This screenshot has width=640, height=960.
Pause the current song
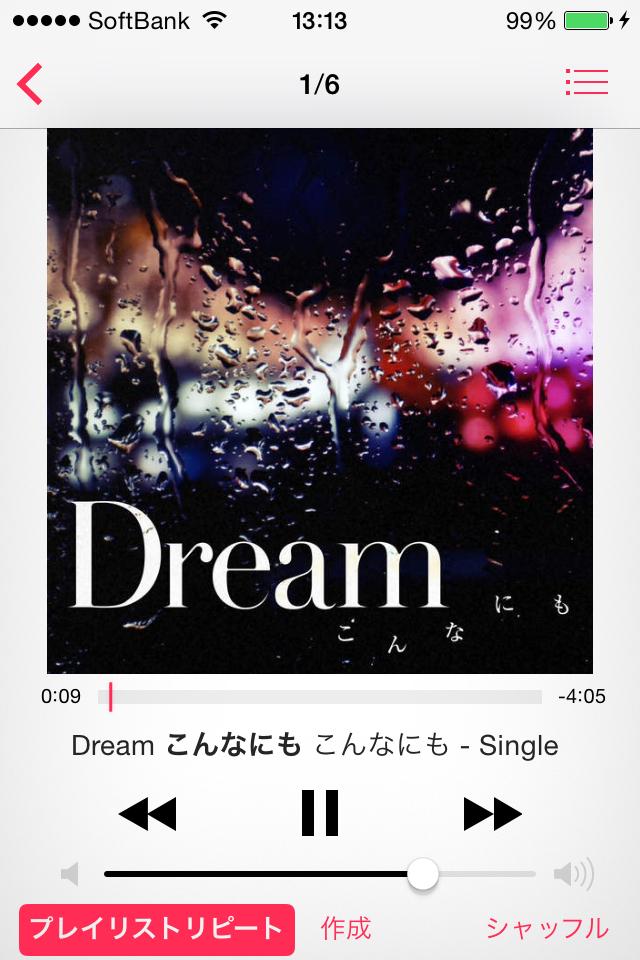click(x=320, y=813)
